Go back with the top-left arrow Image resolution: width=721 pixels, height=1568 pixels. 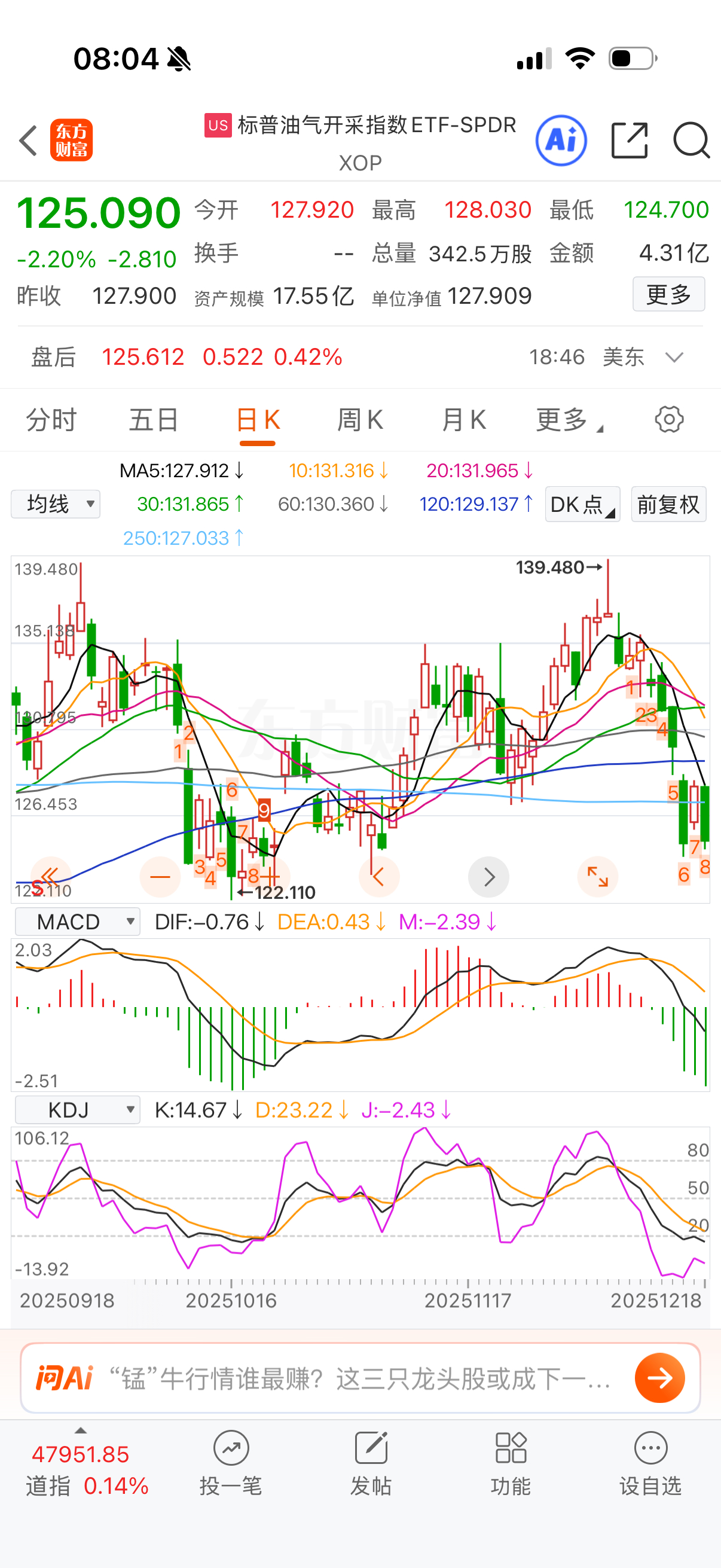[28, 140]
